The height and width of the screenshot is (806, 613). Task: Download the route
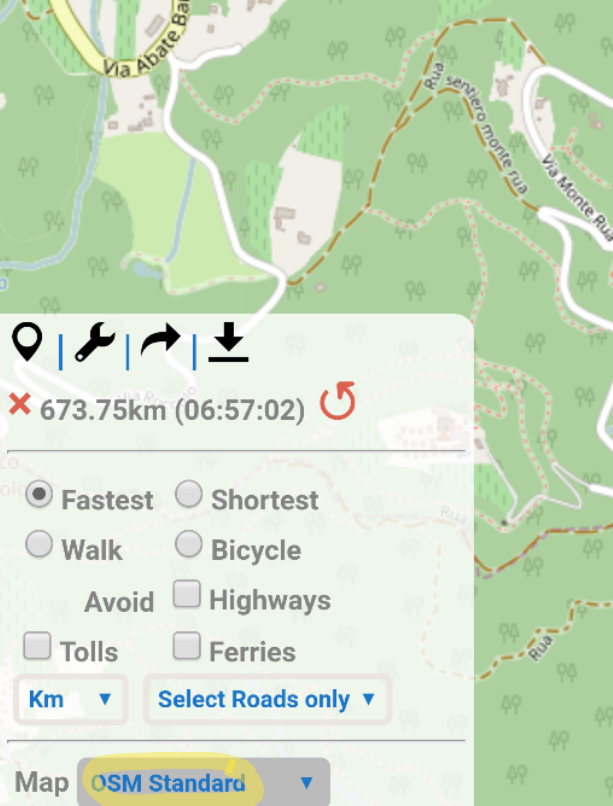pos(228,343)
